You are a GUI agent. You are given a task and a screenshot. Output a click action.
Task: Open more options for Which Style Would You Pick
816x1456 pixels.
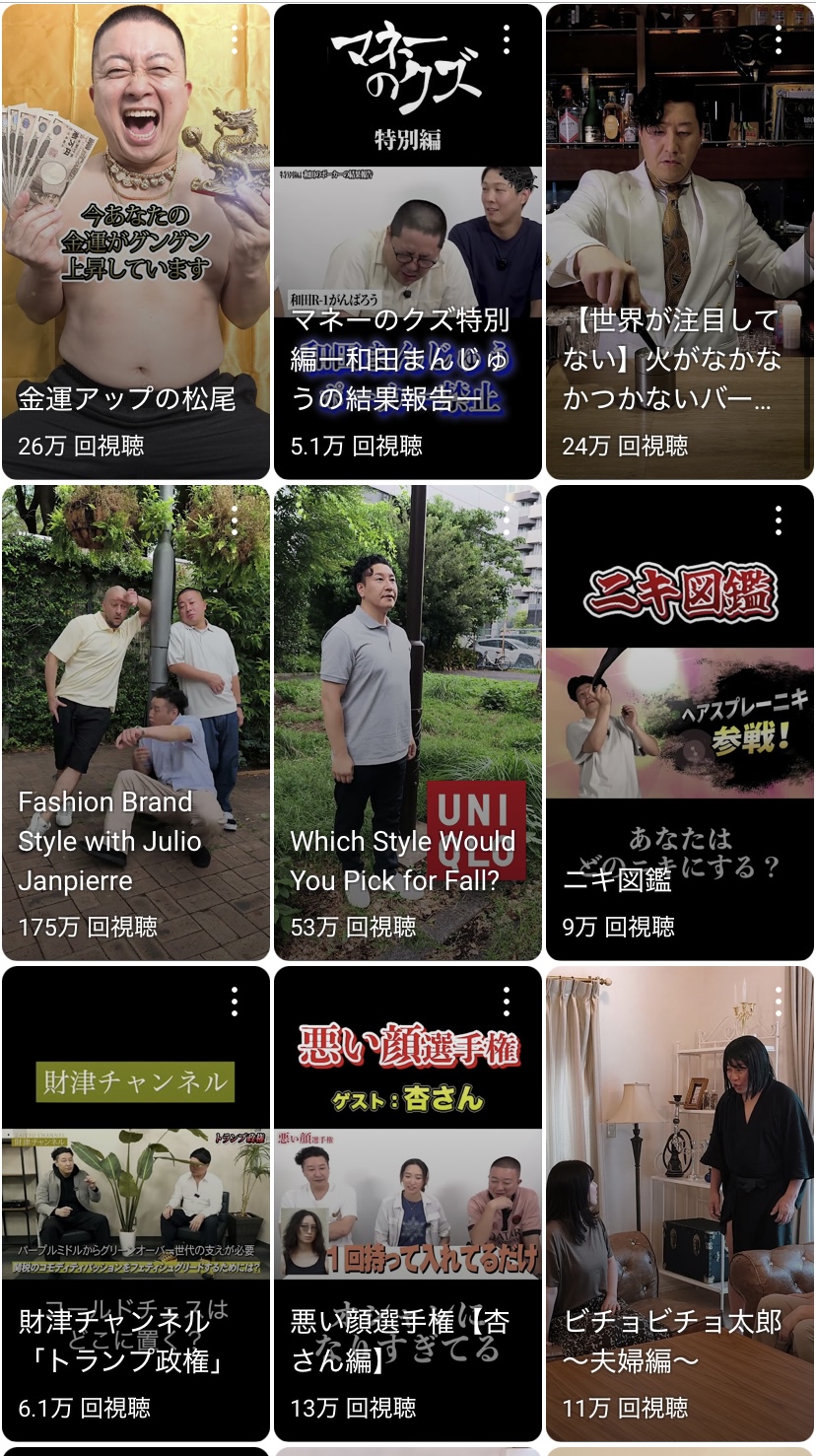[507, 520]
